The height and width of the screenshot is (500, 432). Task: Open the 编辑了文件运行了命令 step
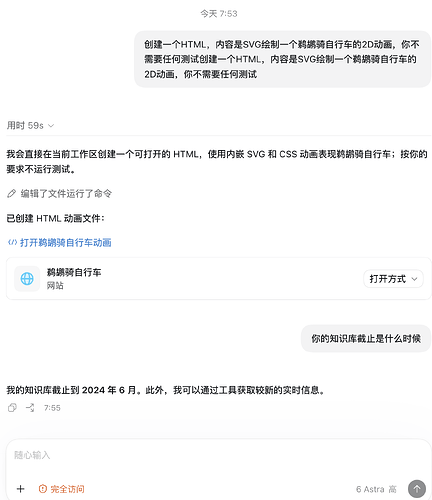coord(59,194)
